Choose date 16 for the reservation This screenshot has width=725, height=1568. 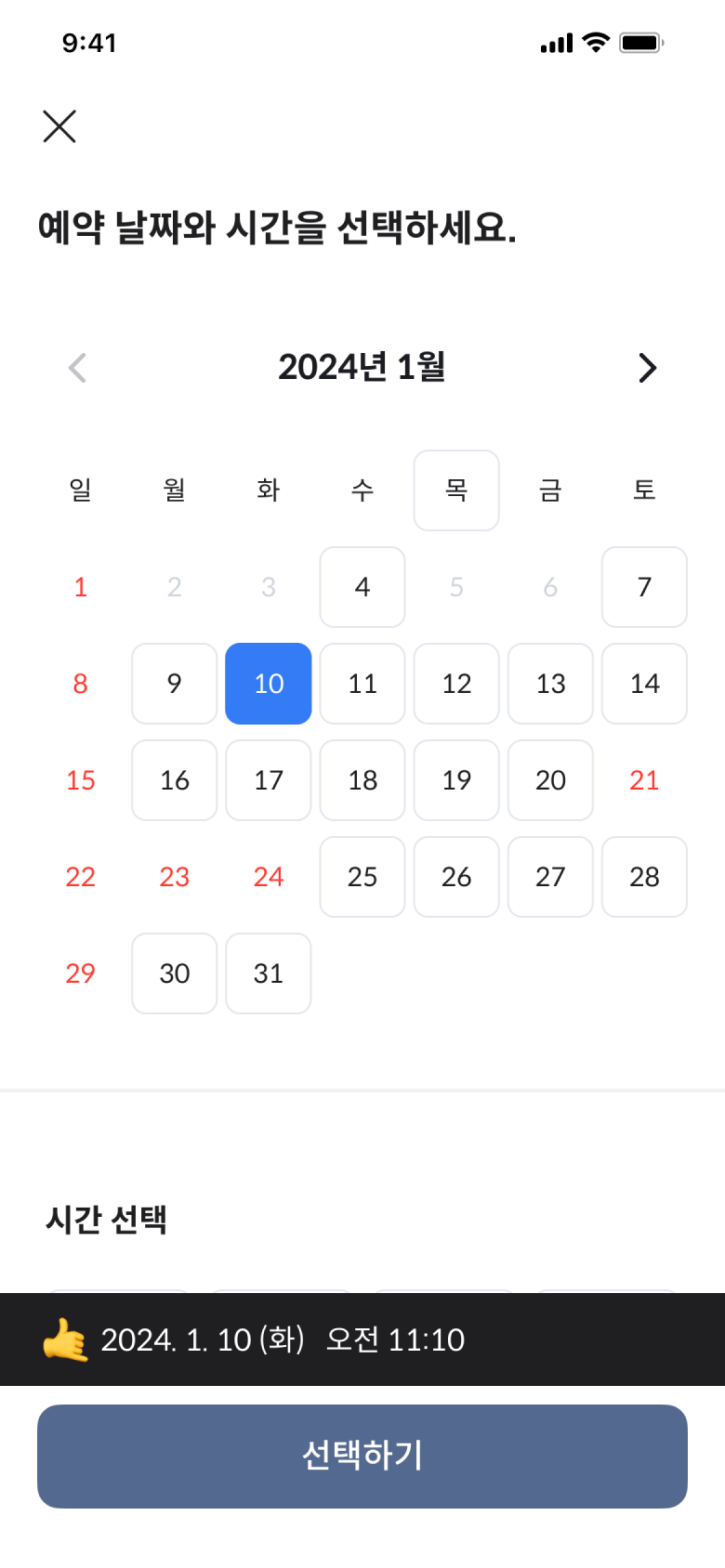[x=175, y=780]
